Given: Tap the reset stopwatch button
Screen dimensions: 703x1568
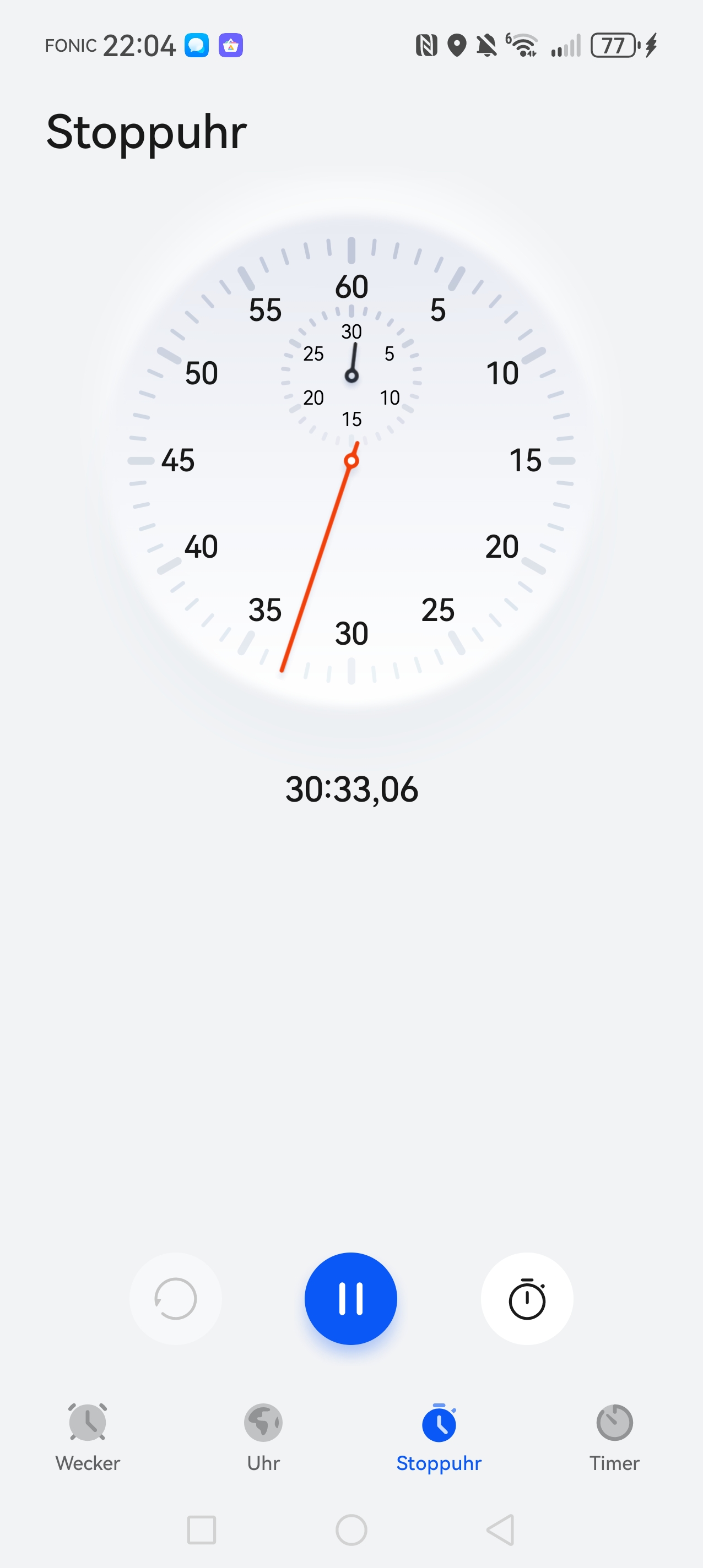Looking at the screenshot, I should 175,1298.
